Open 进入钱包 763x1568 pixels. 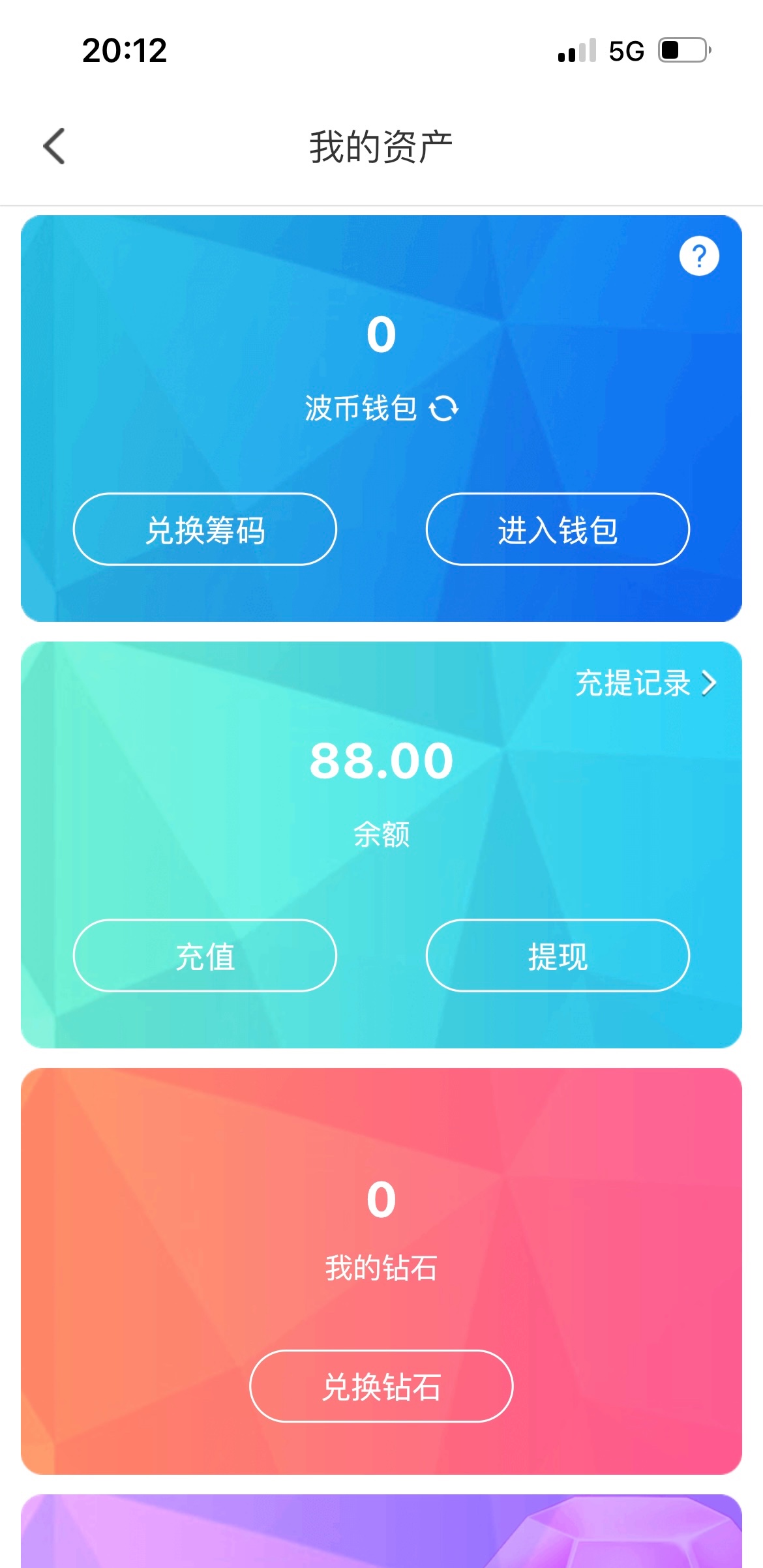558,529
